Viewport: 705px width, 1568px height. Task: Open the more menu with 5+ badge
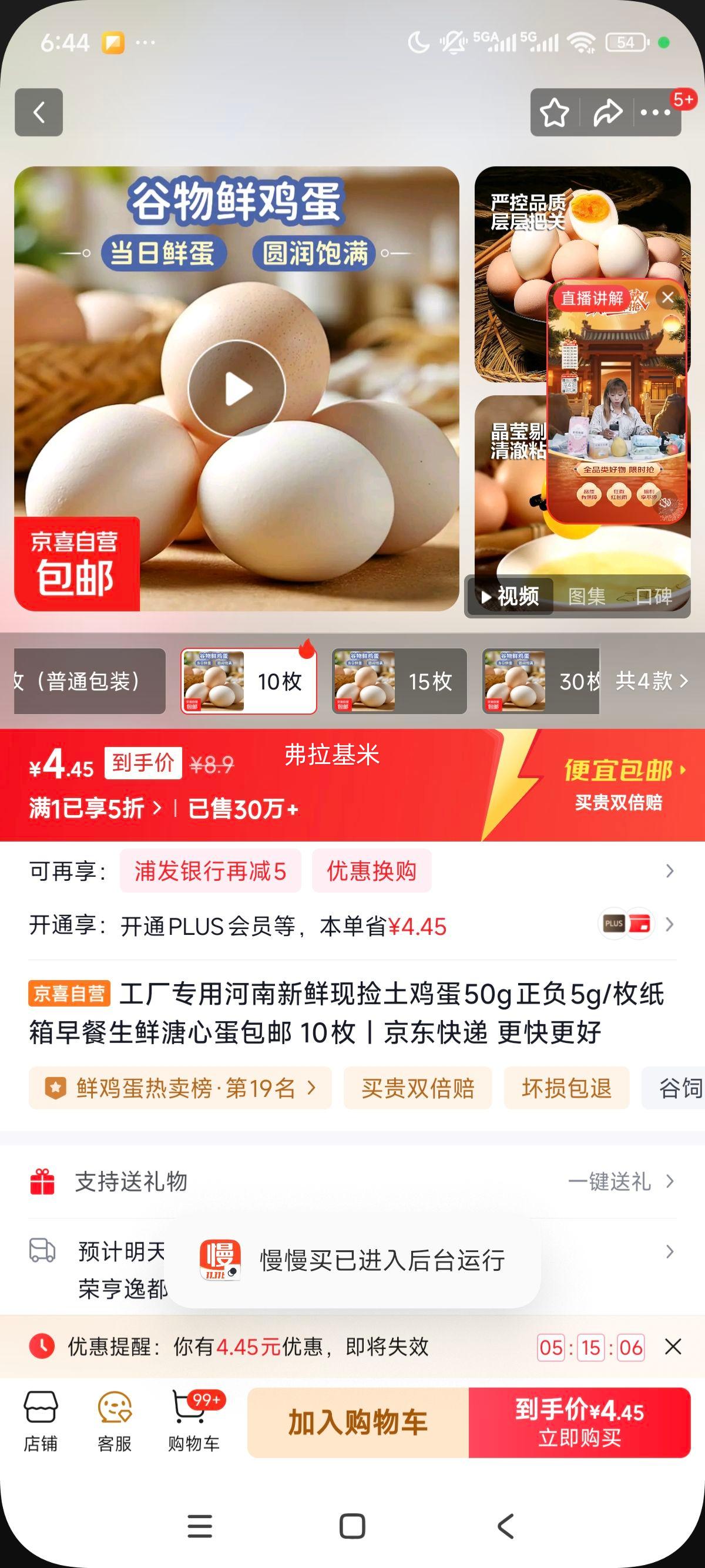[x=656, y=113]
